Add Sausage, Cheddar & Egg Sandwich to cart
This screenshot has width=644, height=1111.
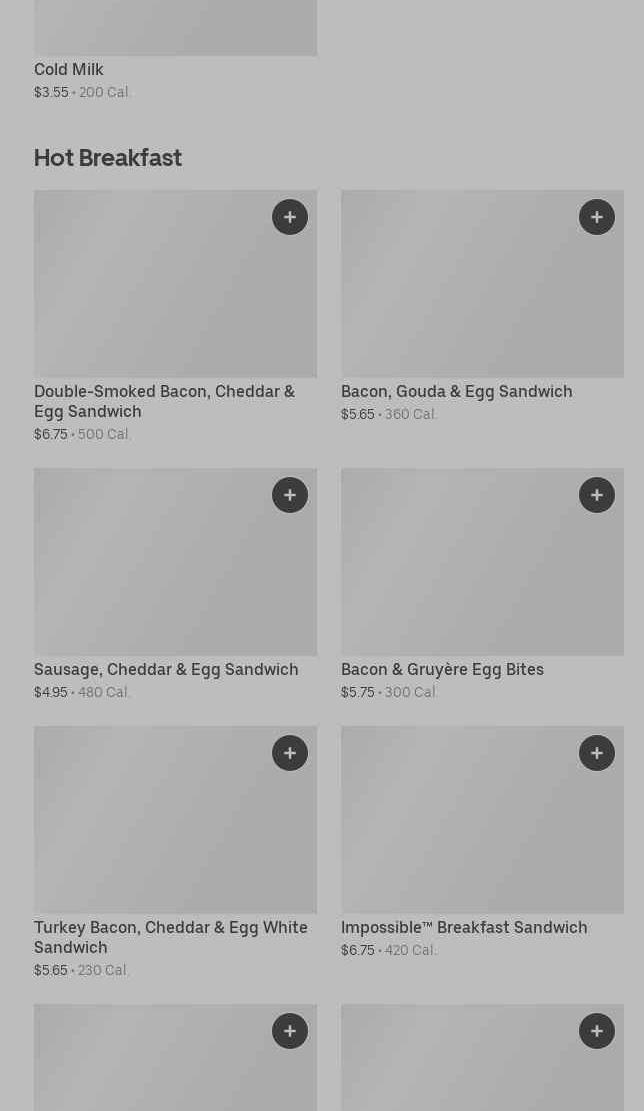tap(290, 495)
